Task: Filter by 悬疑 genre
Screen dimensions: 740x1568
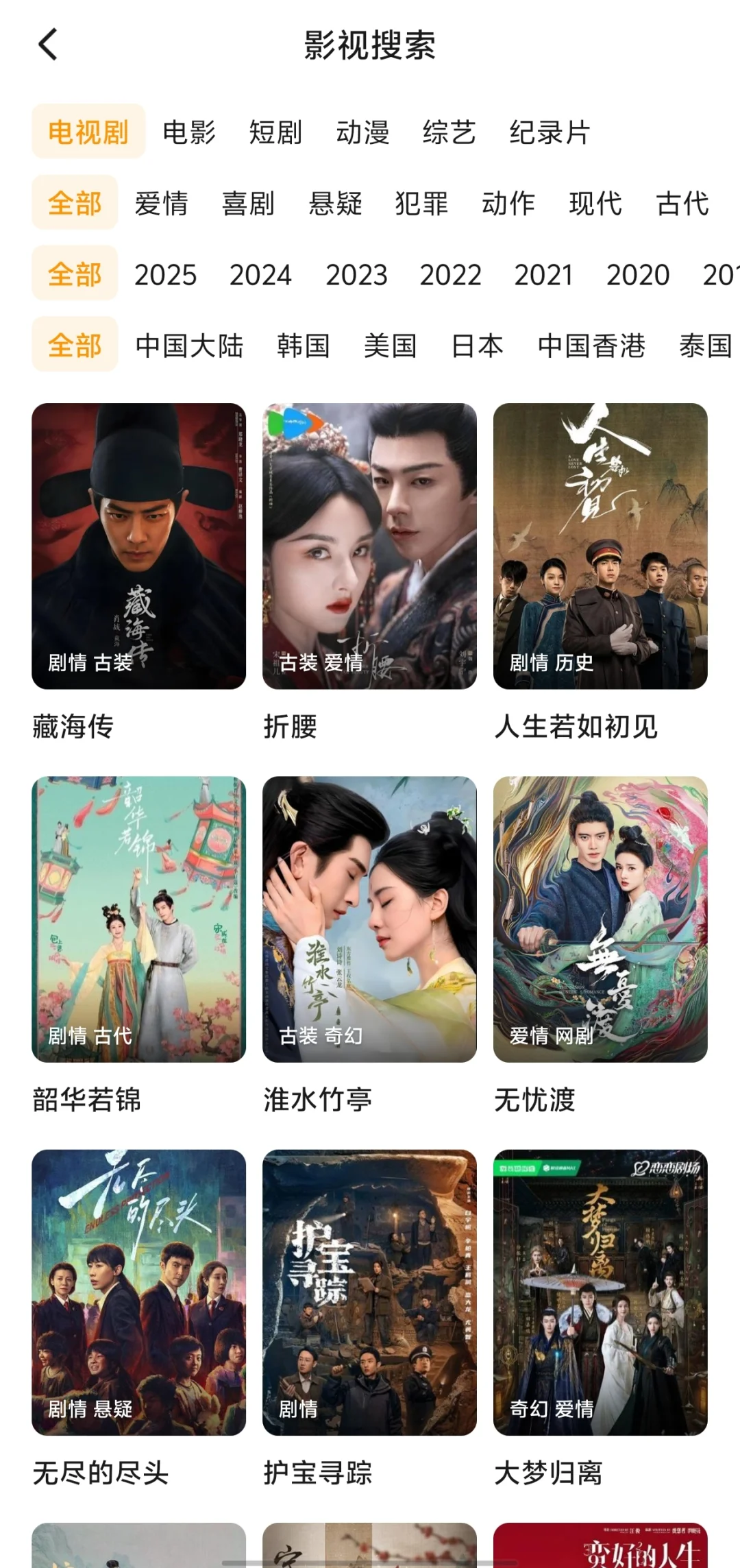Action: (x=335, y=204)
